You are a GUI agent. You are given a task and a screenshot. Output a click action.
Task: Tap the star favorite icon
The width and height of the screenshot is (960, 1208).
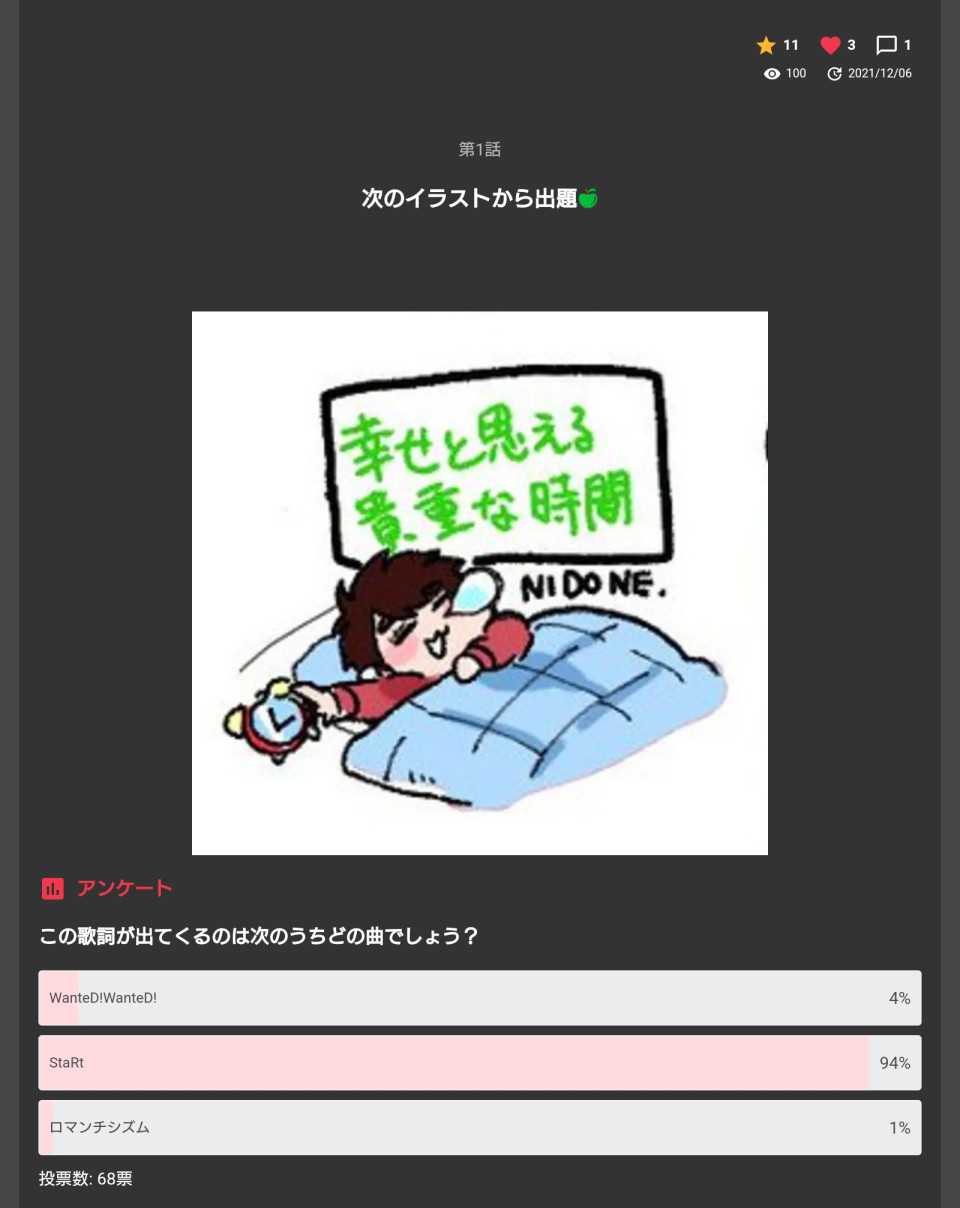766,45
